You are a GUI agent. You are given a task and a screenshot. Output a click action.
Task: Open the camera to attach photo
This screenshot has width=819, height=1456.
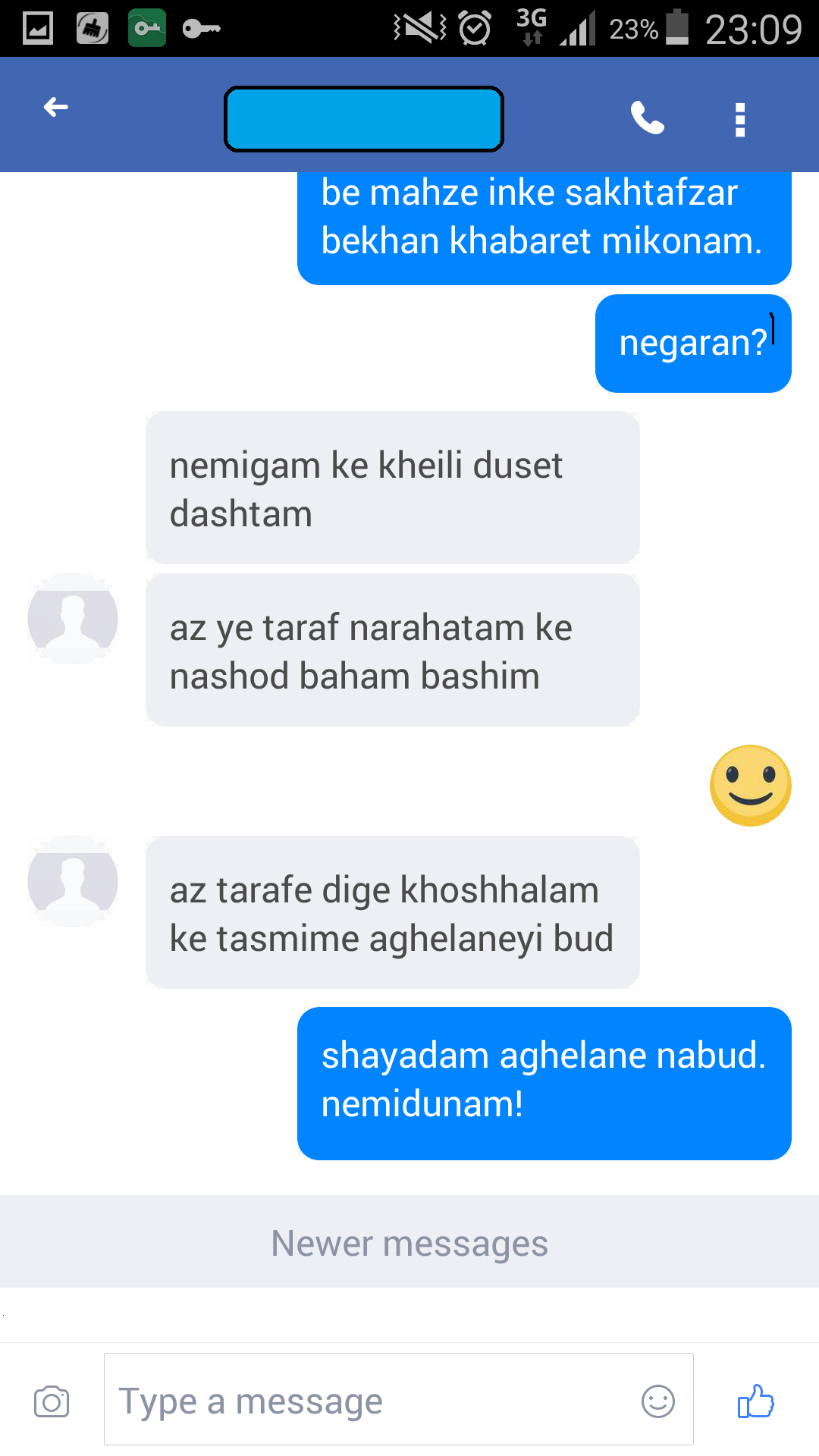(x=52, y=1402)
